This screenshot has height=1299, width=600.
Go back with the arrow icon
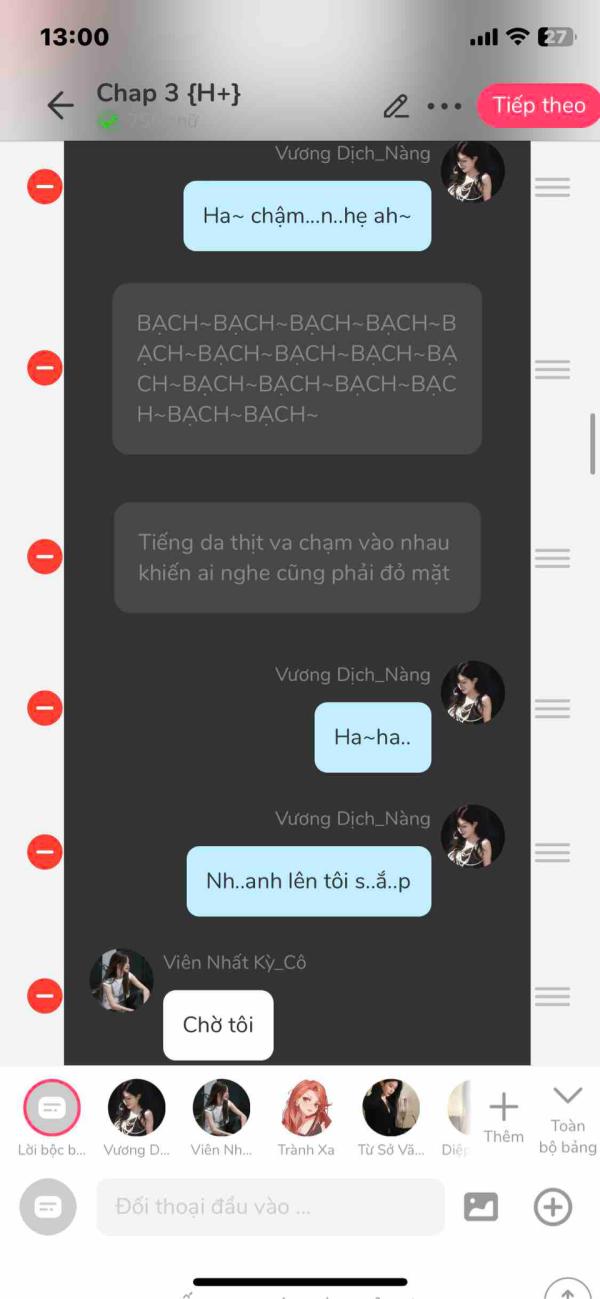(60, 105)
